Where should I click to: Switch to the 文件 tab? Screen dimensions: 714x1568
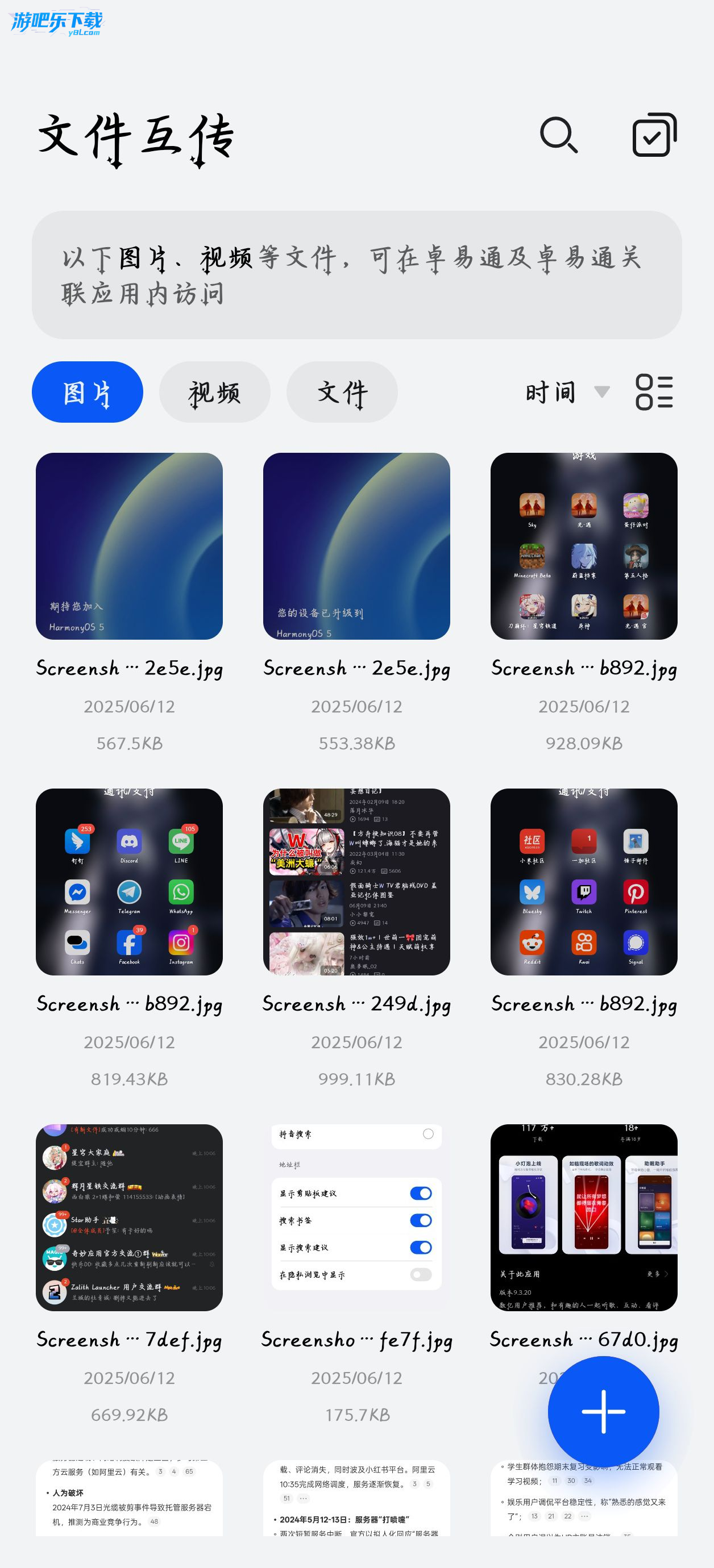point(342,393)
